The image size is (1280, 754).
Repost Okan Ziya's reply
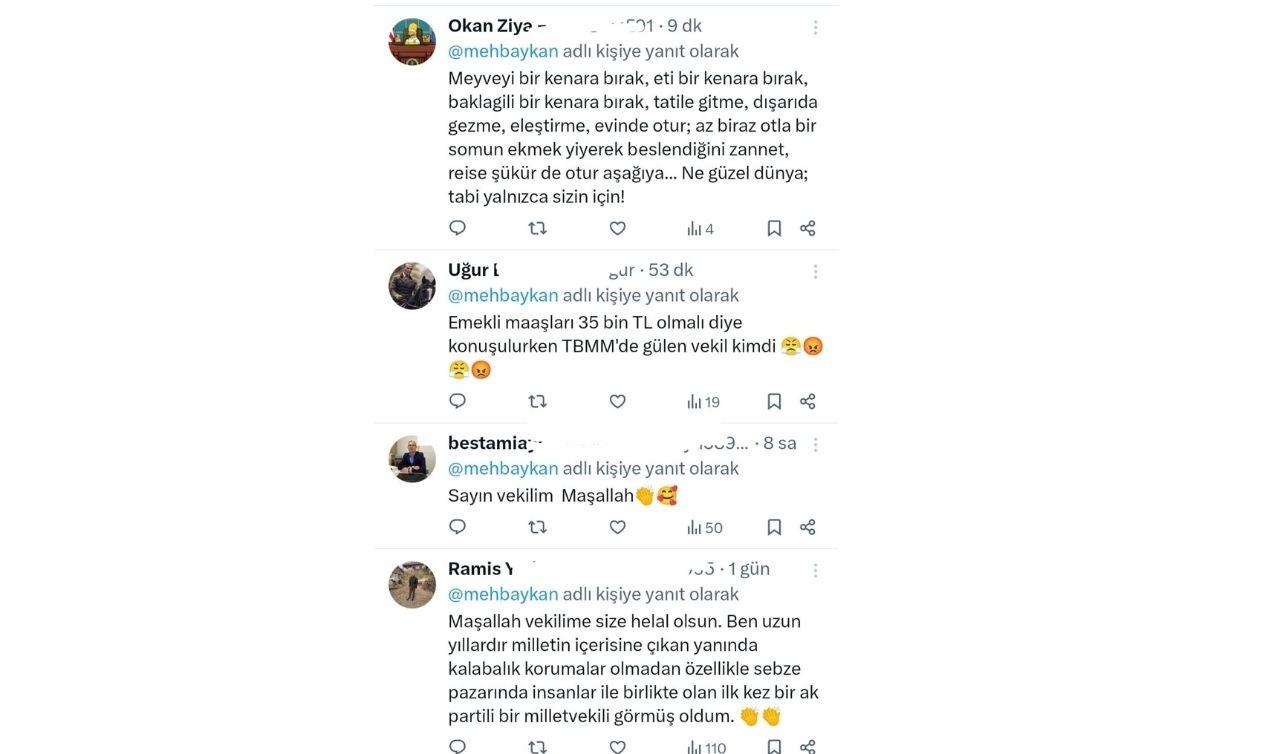(537, 228)
